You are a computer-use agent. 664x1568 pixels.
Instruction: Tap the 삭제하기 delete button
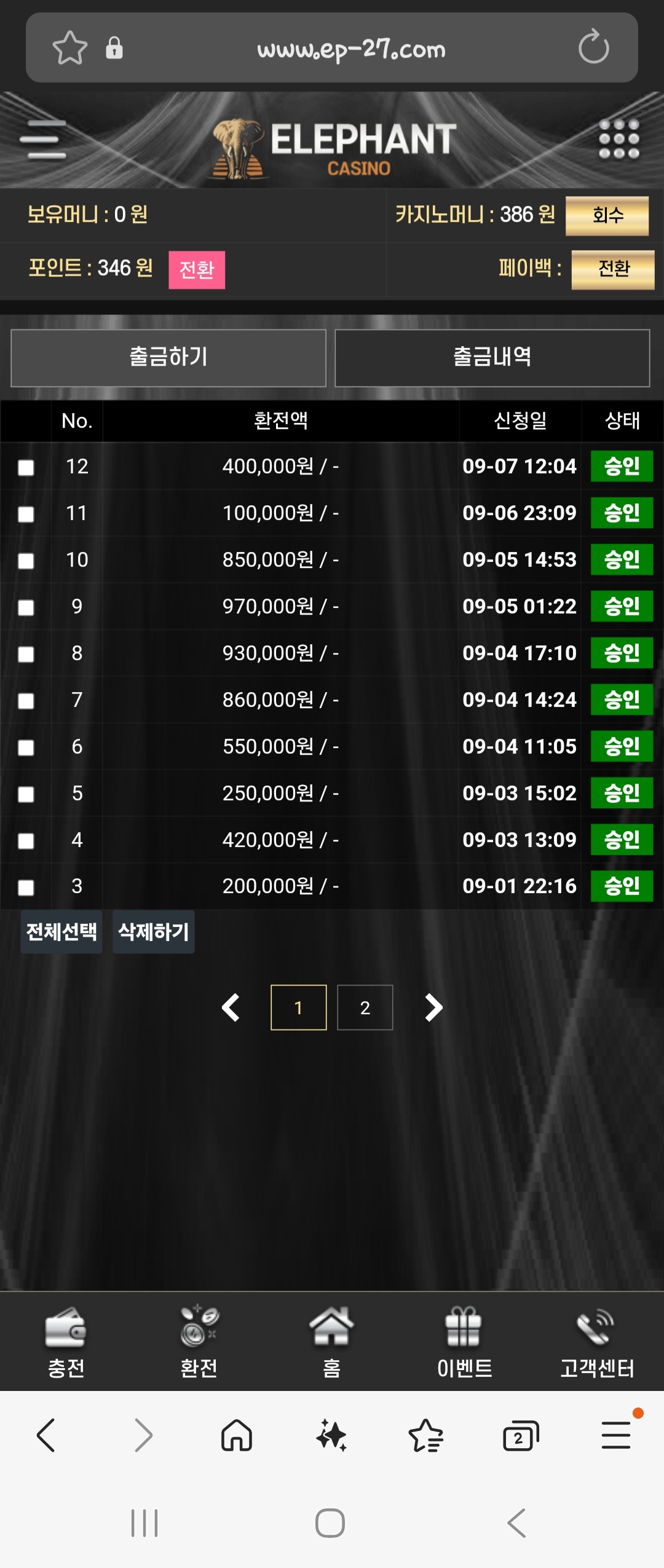(x=153, y=932)
